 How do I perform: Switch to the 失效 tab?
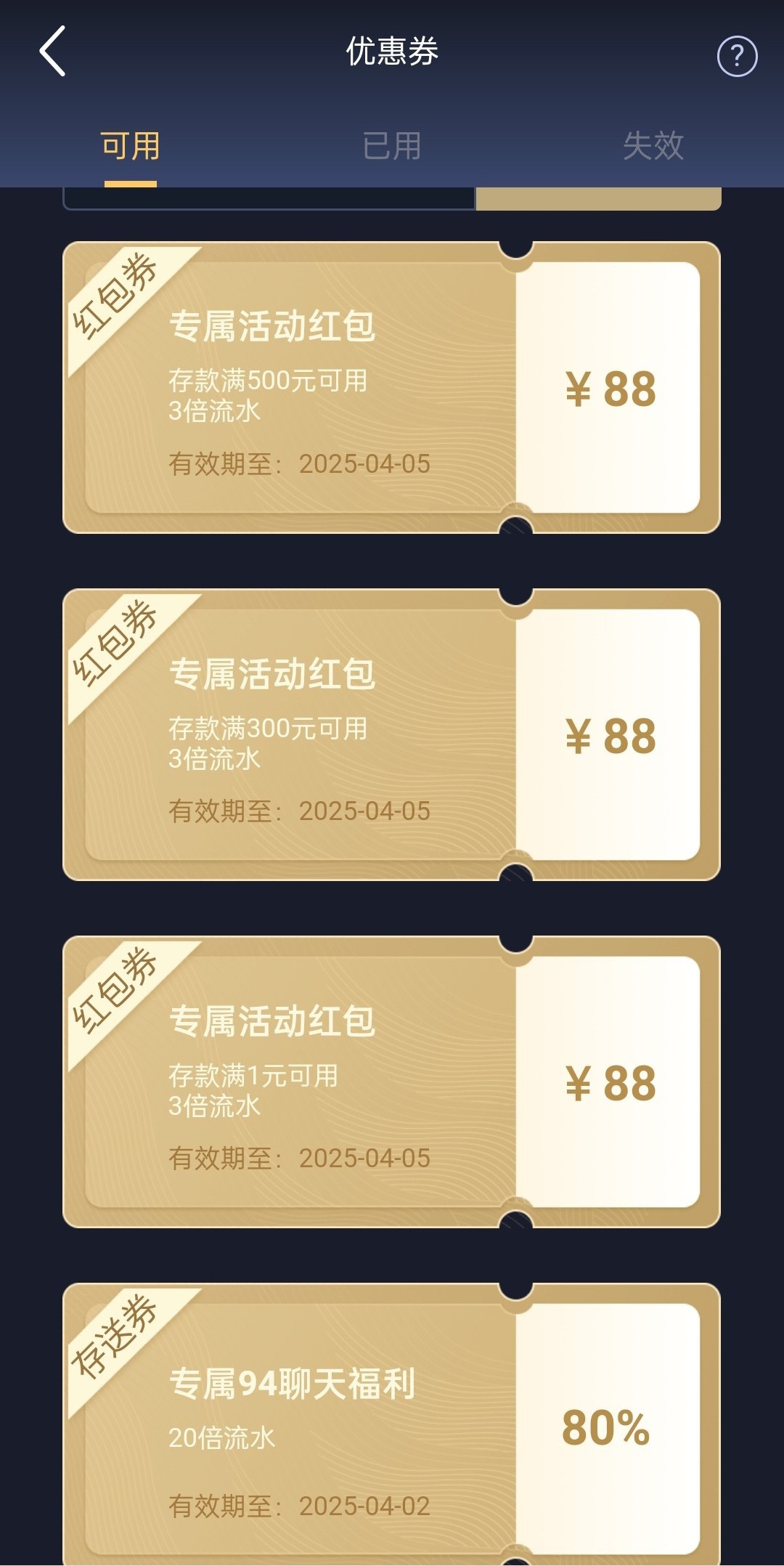(653, 146)
